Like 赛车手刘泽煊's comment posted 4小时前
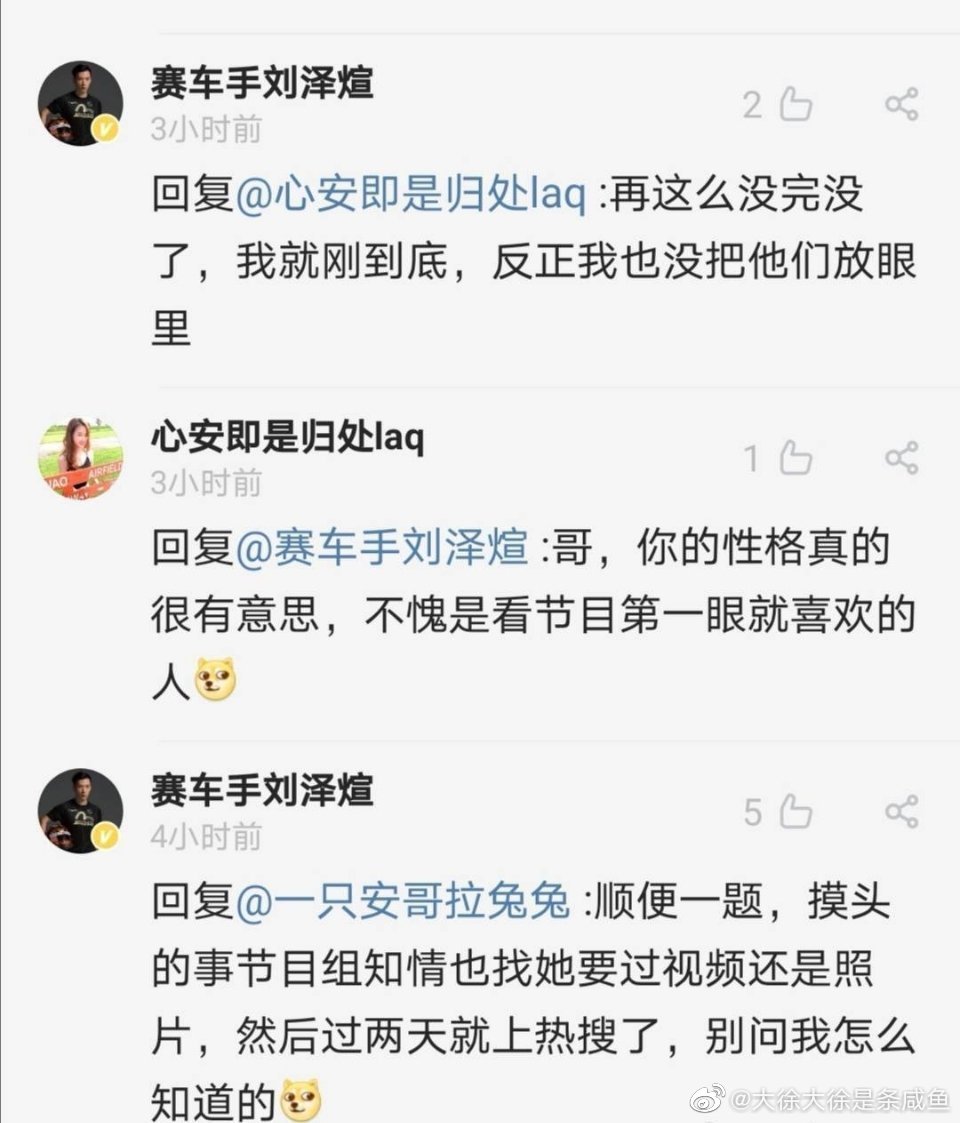The width and height of the screenshot is (960, 1123). pos(796,812)
